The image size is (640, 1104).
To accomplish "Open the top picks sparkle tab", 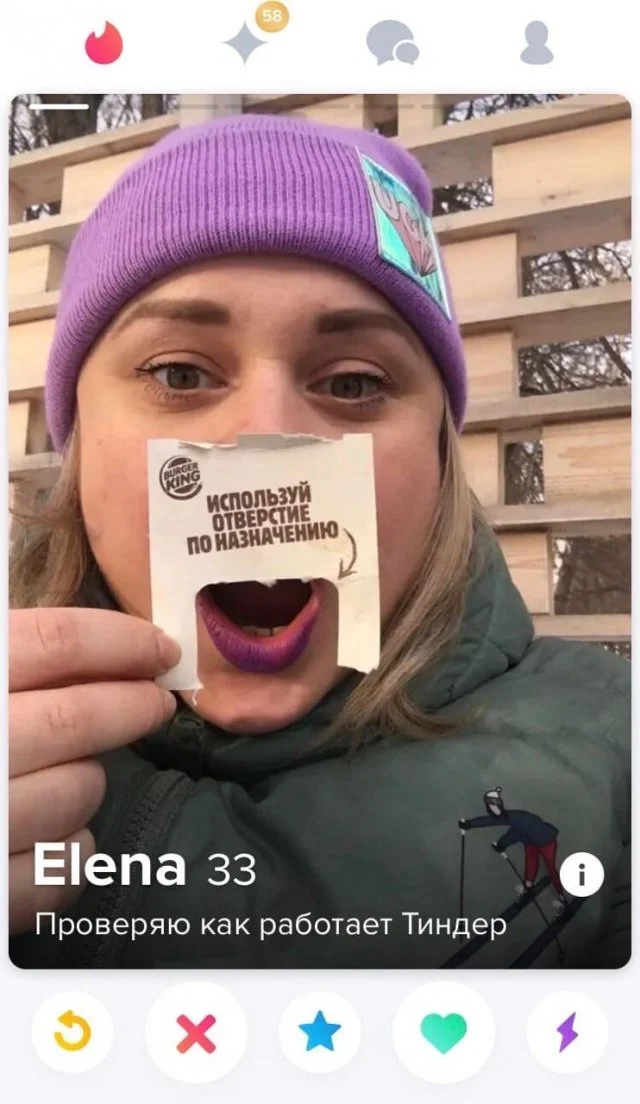I will coord(245,43).
